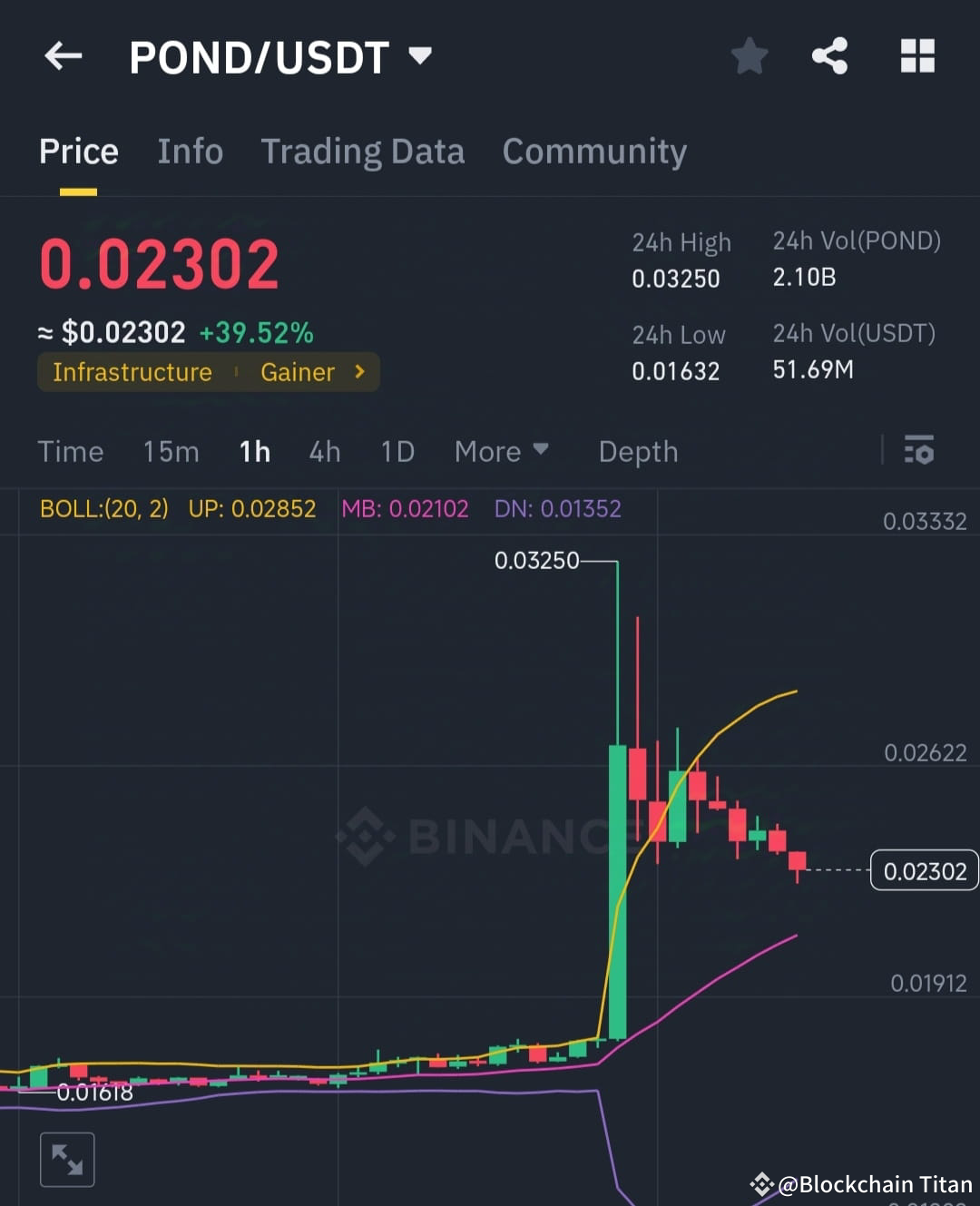980x1206 pixels.
Task: Open the share options icon
Action: point(830,55)
